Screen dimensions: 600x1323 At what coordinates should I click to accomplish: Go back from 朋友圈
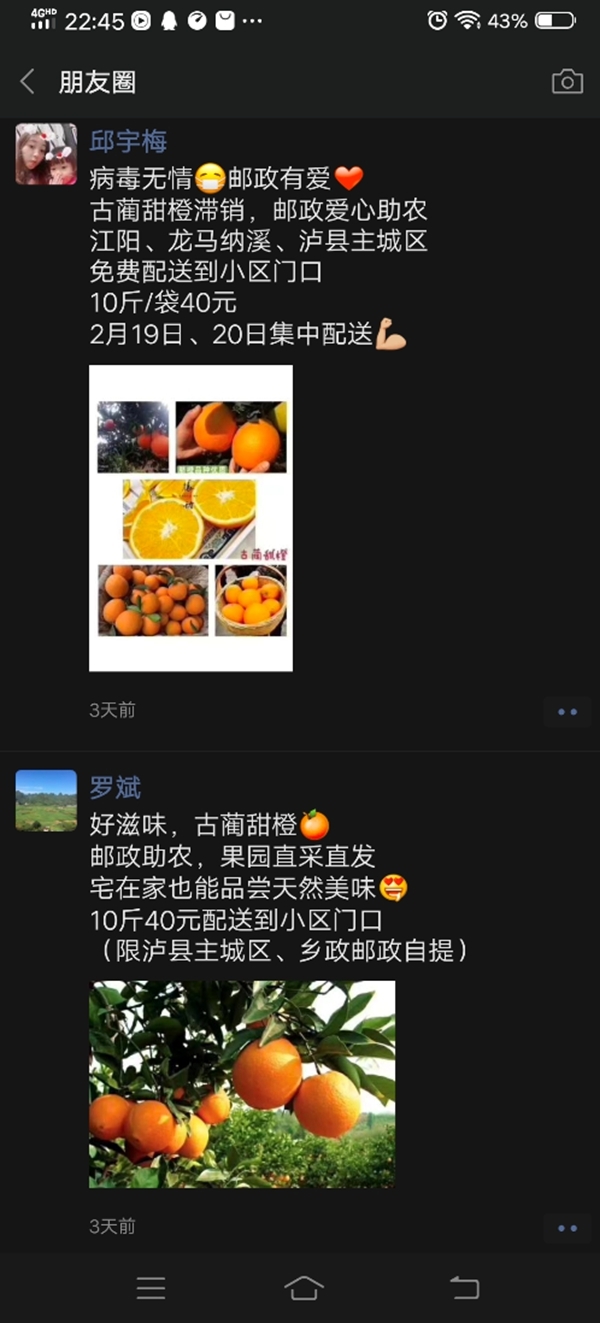[28, 82]
